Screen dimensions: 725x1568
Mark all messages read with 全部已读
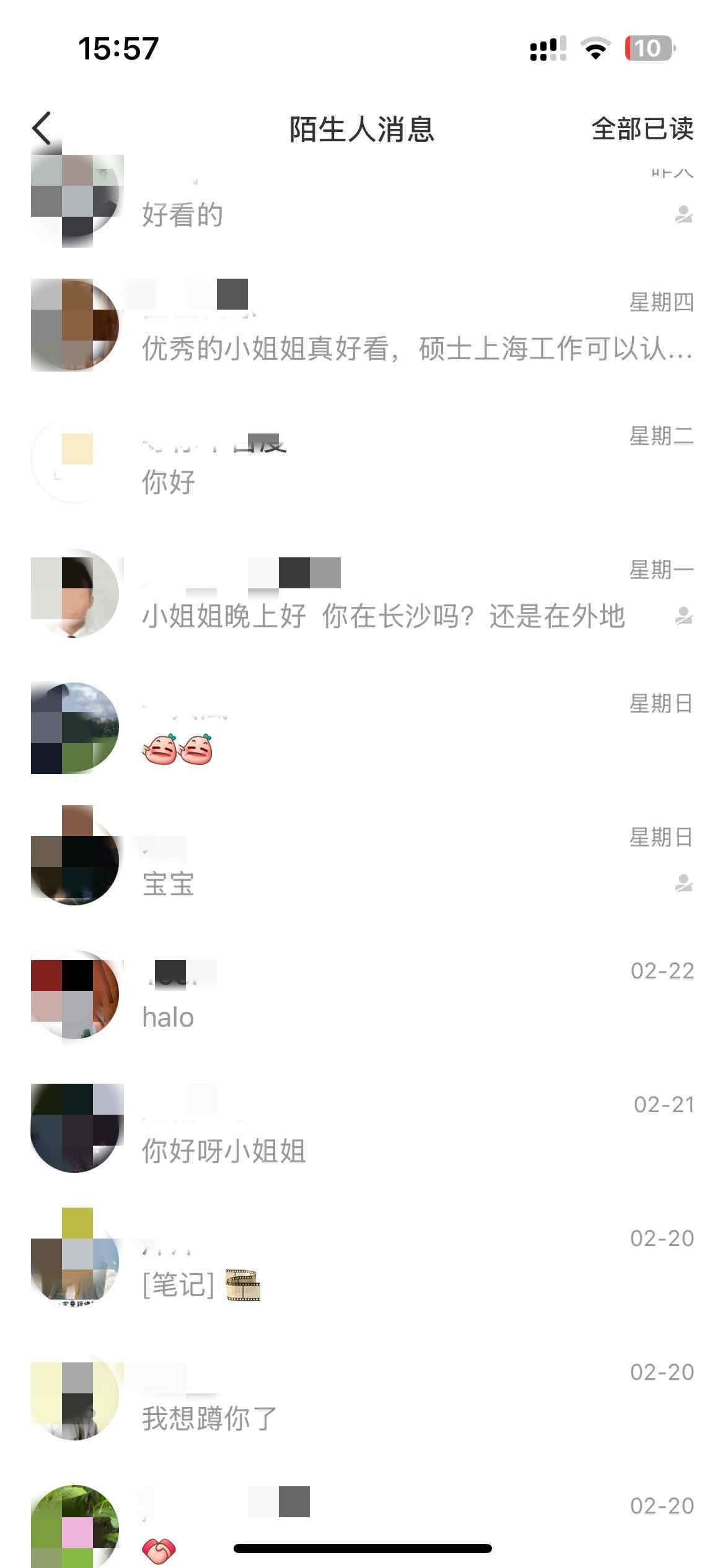643,129
